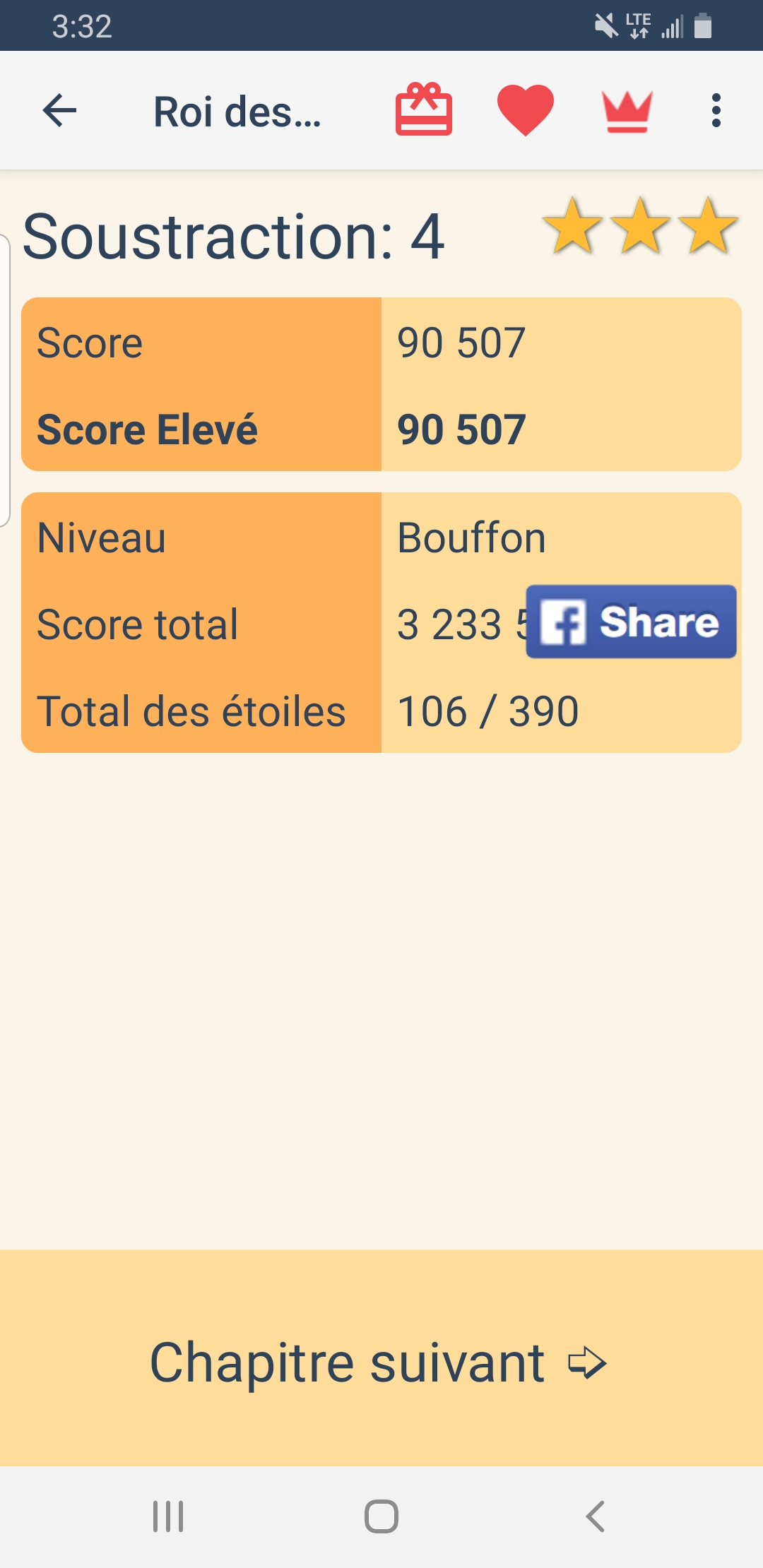763x1568 pixels.
Task: Tap the red heart icon
Action: [x=525, y=110]
